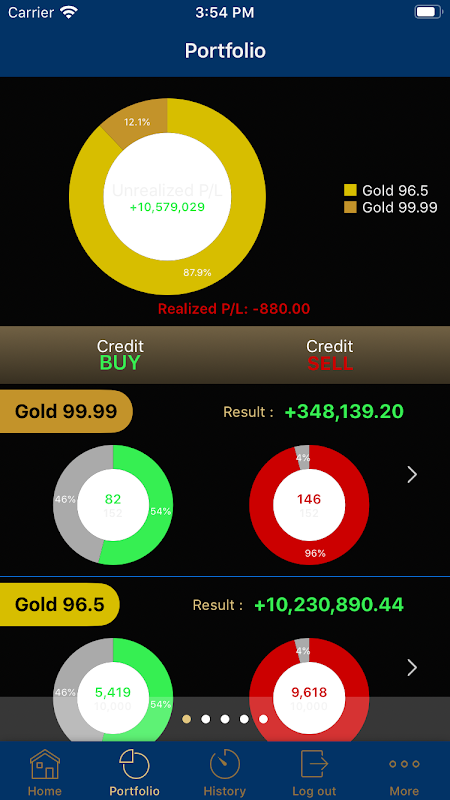Expand Gold 96.5 details via its chevron
Image resolution: width=450 pixels, height=800 pixels.
click(412, 667)
